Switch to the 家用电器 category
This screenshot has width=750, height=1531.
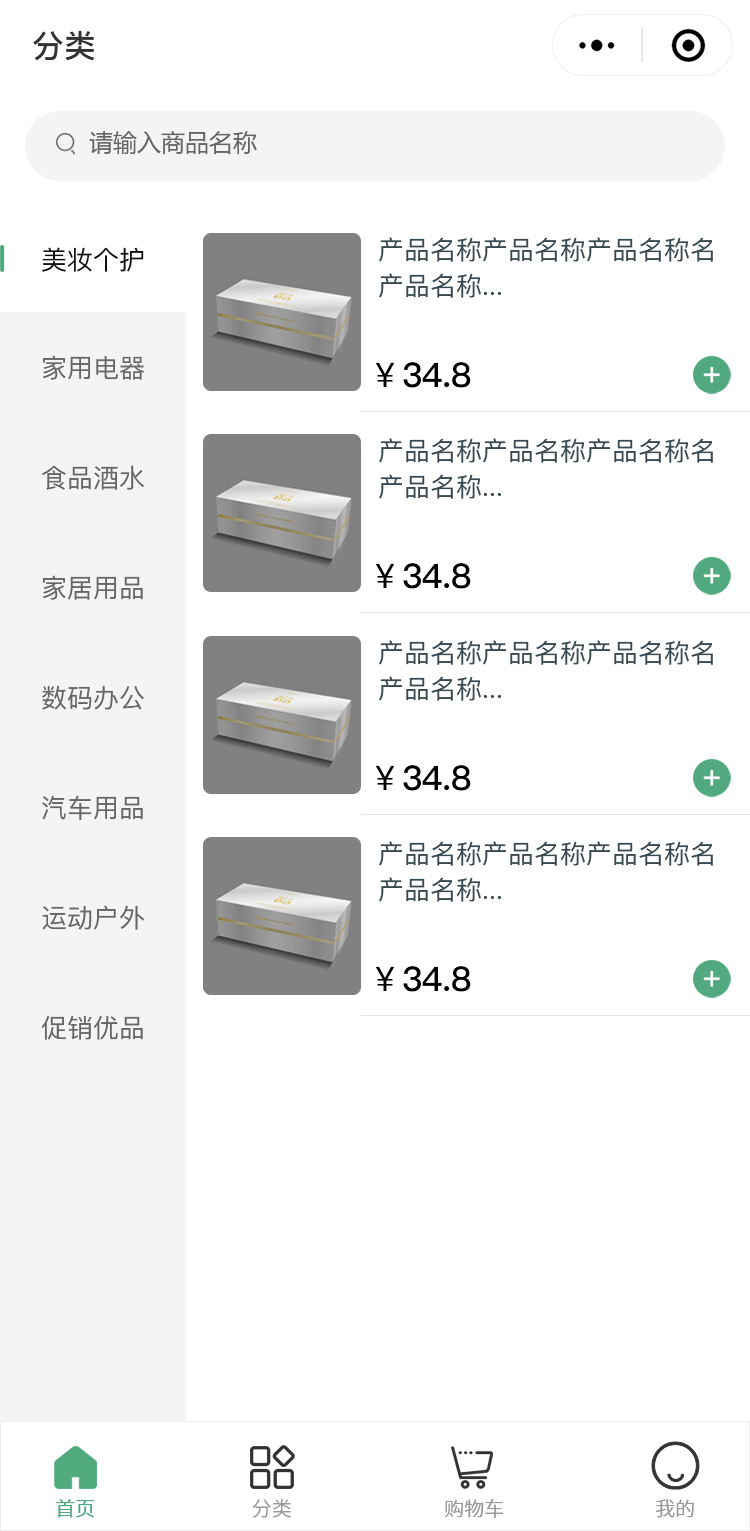click(93, 368)
